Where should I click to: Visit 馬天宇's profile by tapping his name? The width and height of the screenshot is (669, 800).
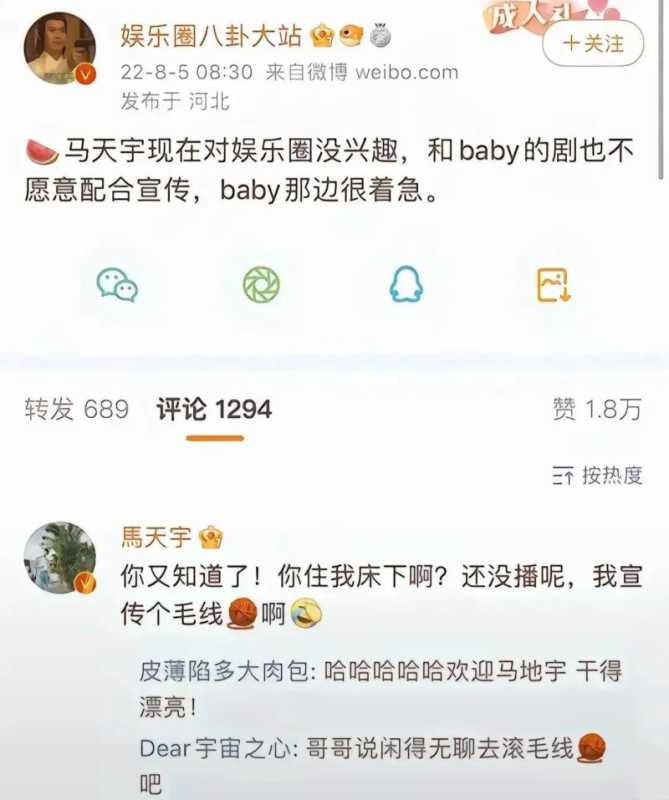tap(155, 539)
